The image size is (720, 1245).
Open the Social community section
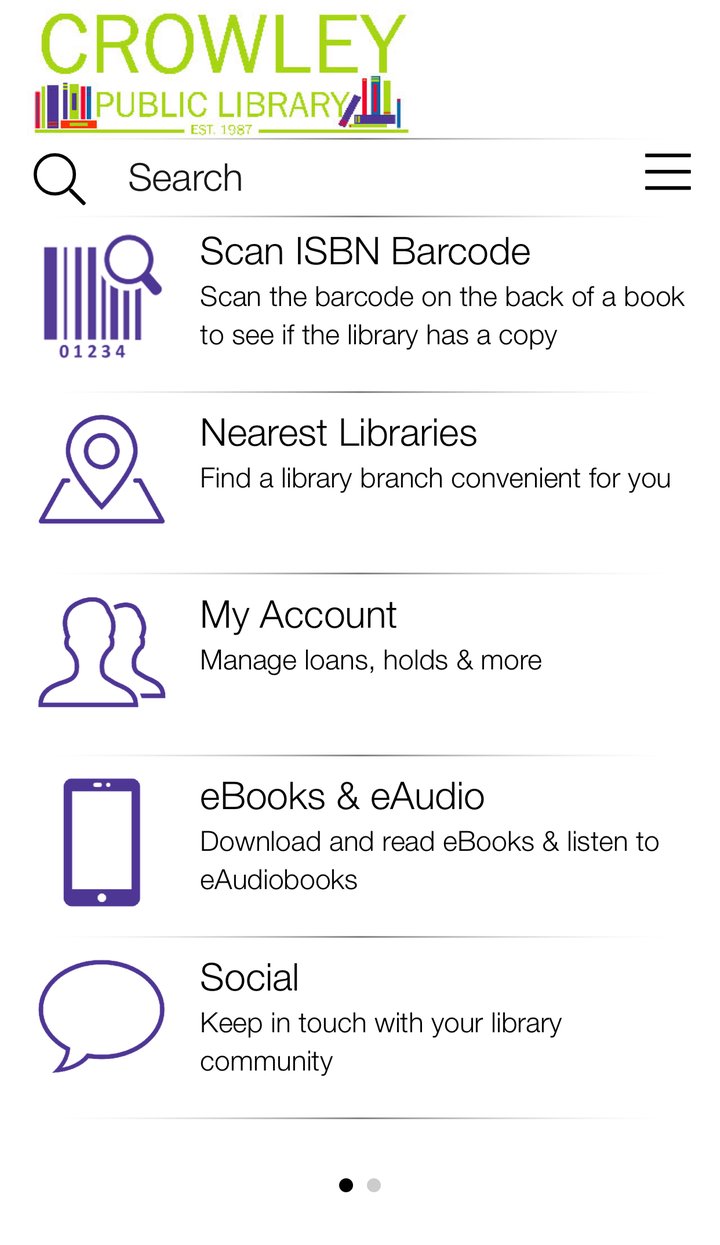(249, 978)
